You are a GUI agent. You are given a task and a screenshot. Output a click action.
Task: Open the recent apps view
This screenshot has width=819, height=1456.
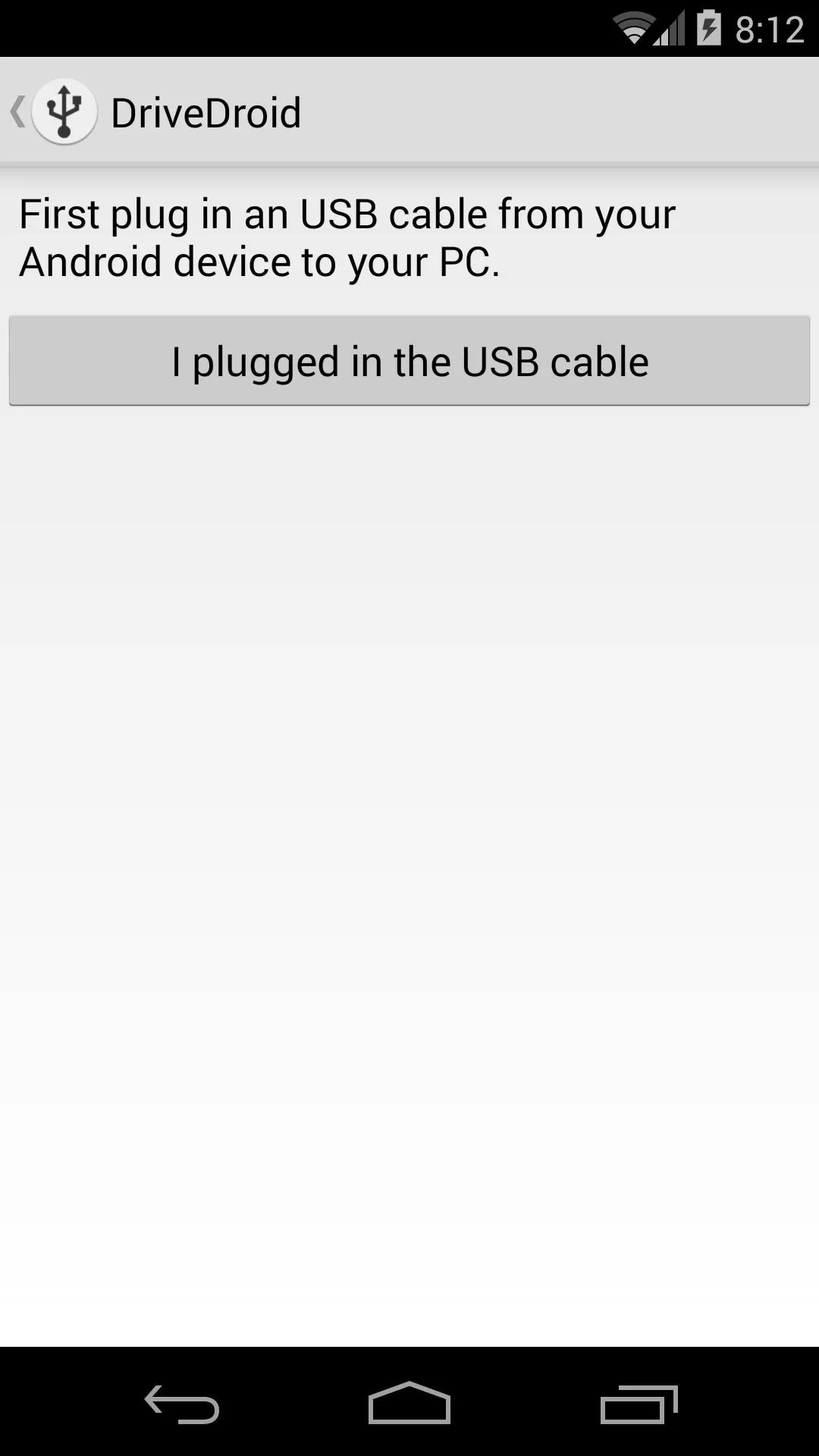point(639,1404)
